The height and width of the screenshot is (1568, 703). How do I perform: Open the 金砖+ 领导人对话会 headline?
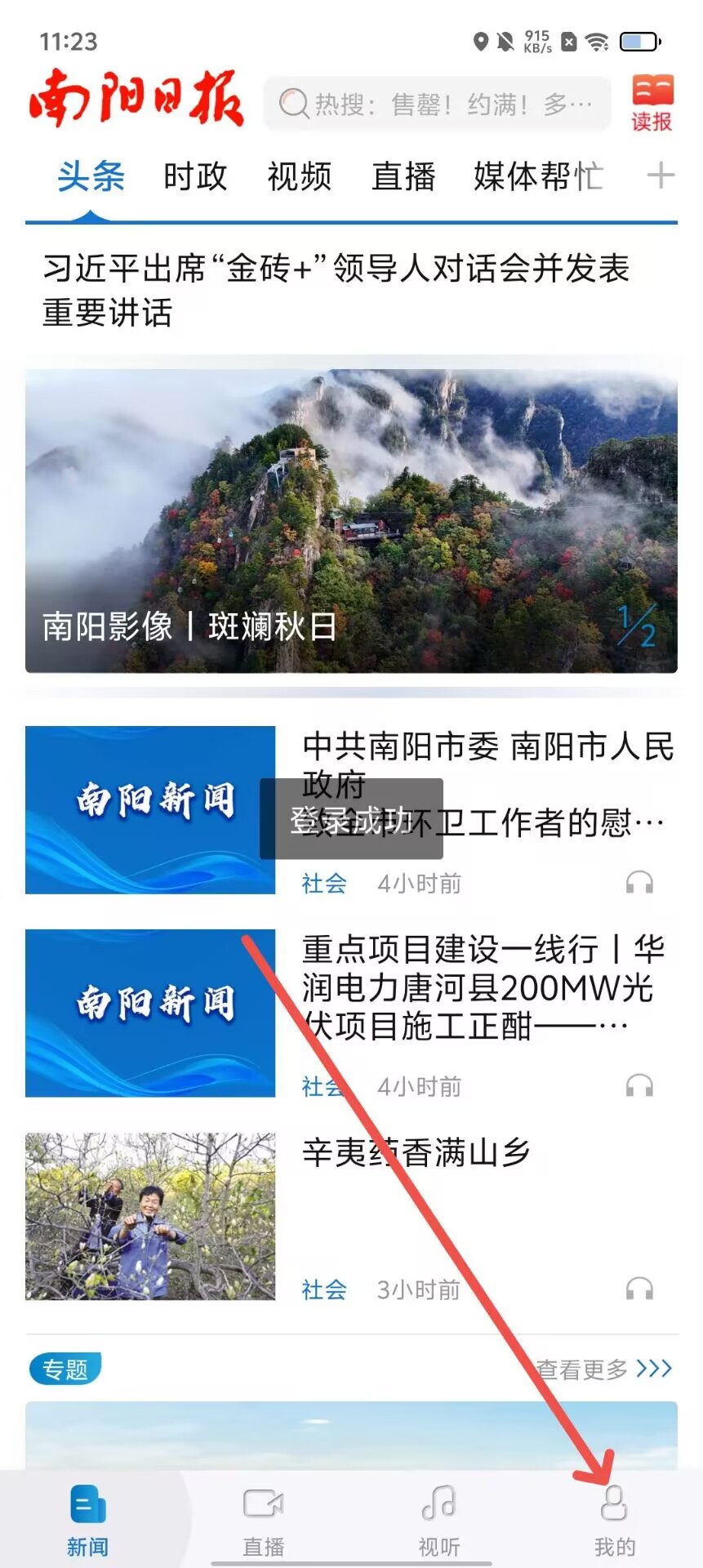(x=336, y=290)
